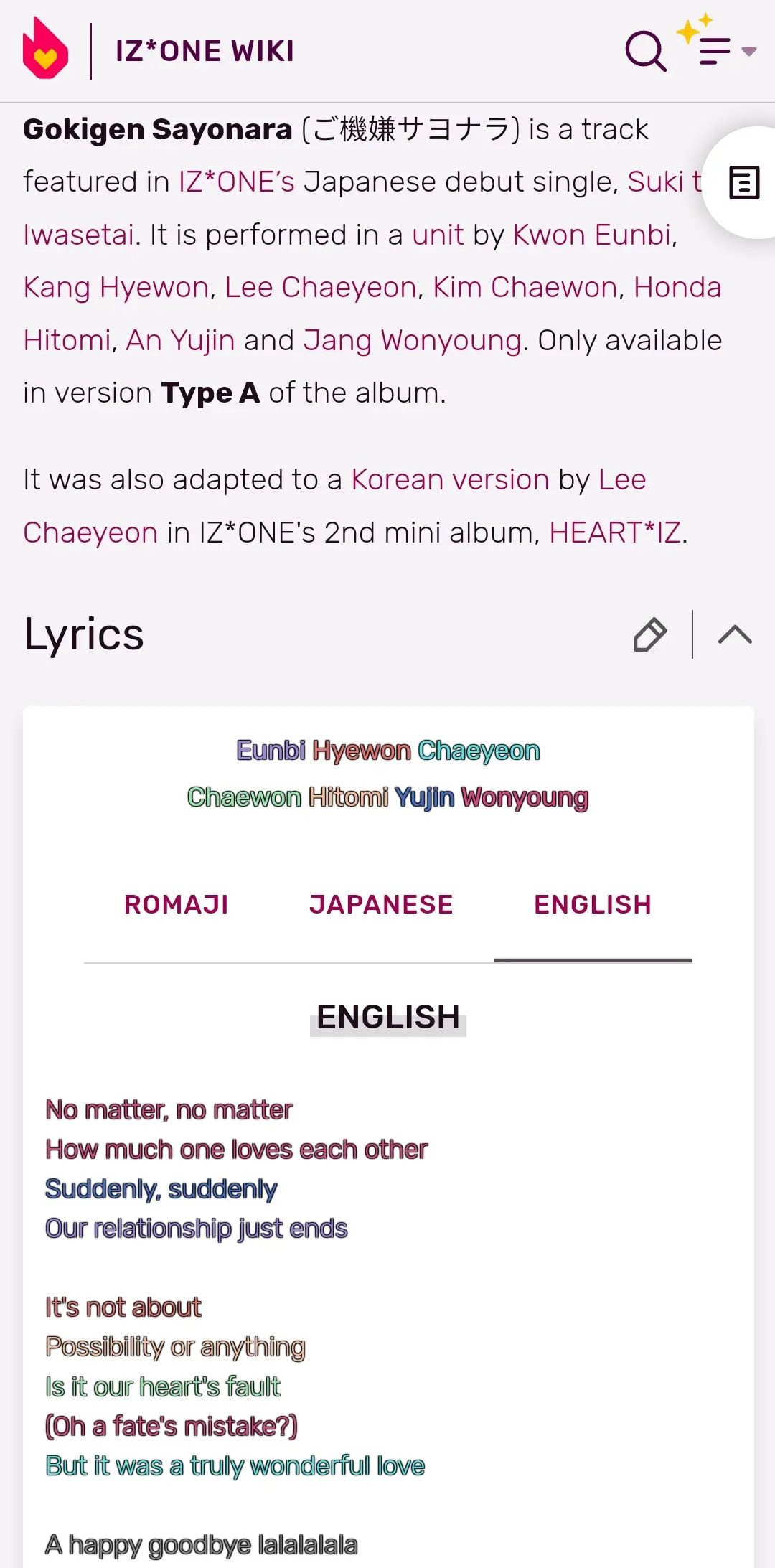This screenshot has width=775, height=1568.
Task: Open the table of contents button
Action: (743, 182)
